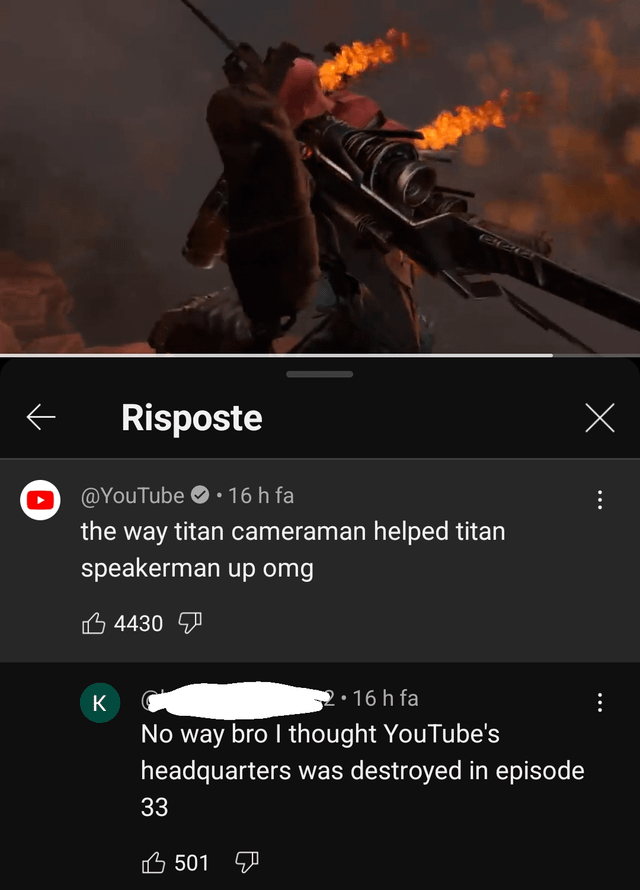The width and height of the screenshot is (640, 890).
Task: Open overflow menu on episode 33 reply
Action: pyautogui.click(x=599, y=702)
